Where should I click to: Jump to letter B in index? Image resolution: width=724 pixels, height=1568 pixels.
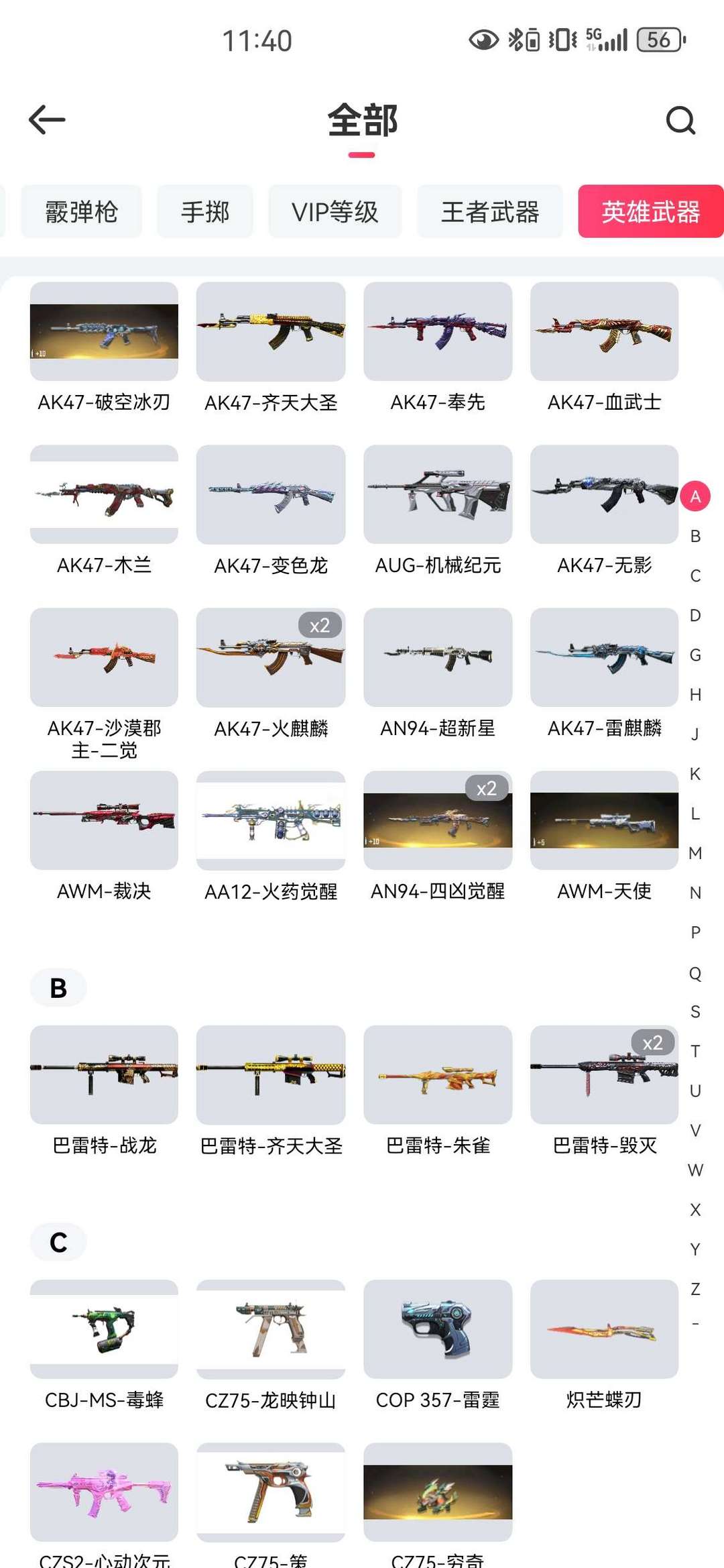click(x=695, y=536)
